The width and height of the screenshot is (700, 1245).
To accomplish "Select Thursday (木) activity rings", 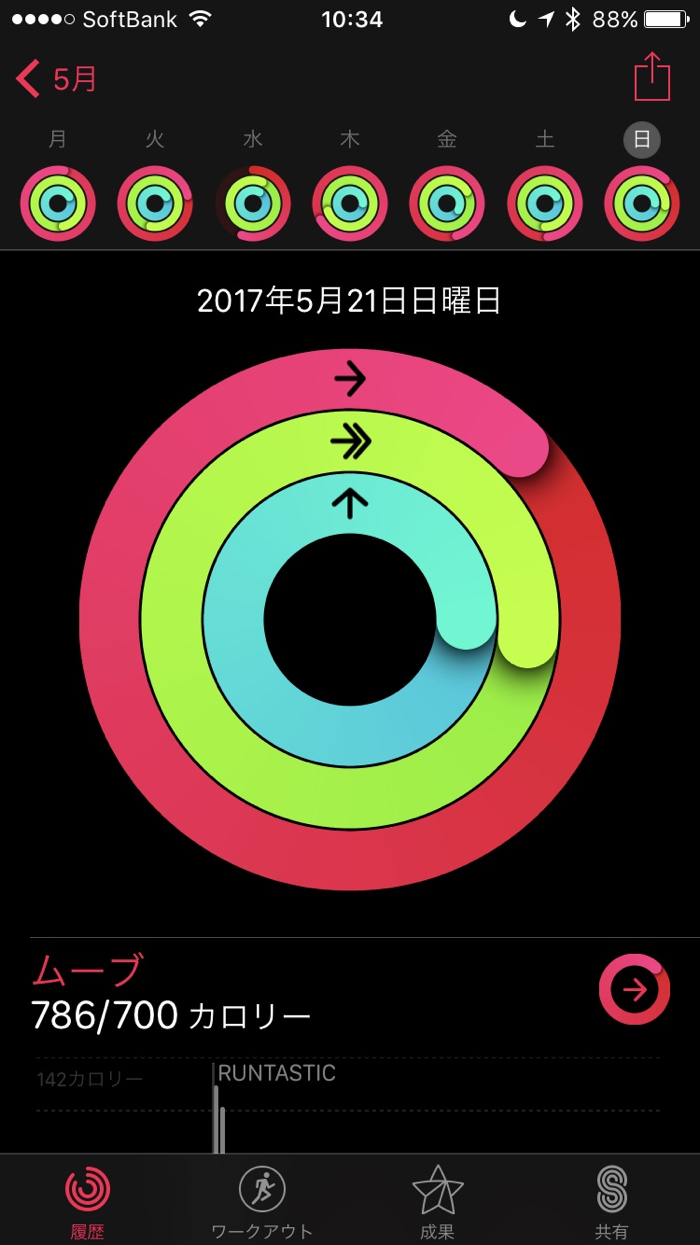I will 350,203.
